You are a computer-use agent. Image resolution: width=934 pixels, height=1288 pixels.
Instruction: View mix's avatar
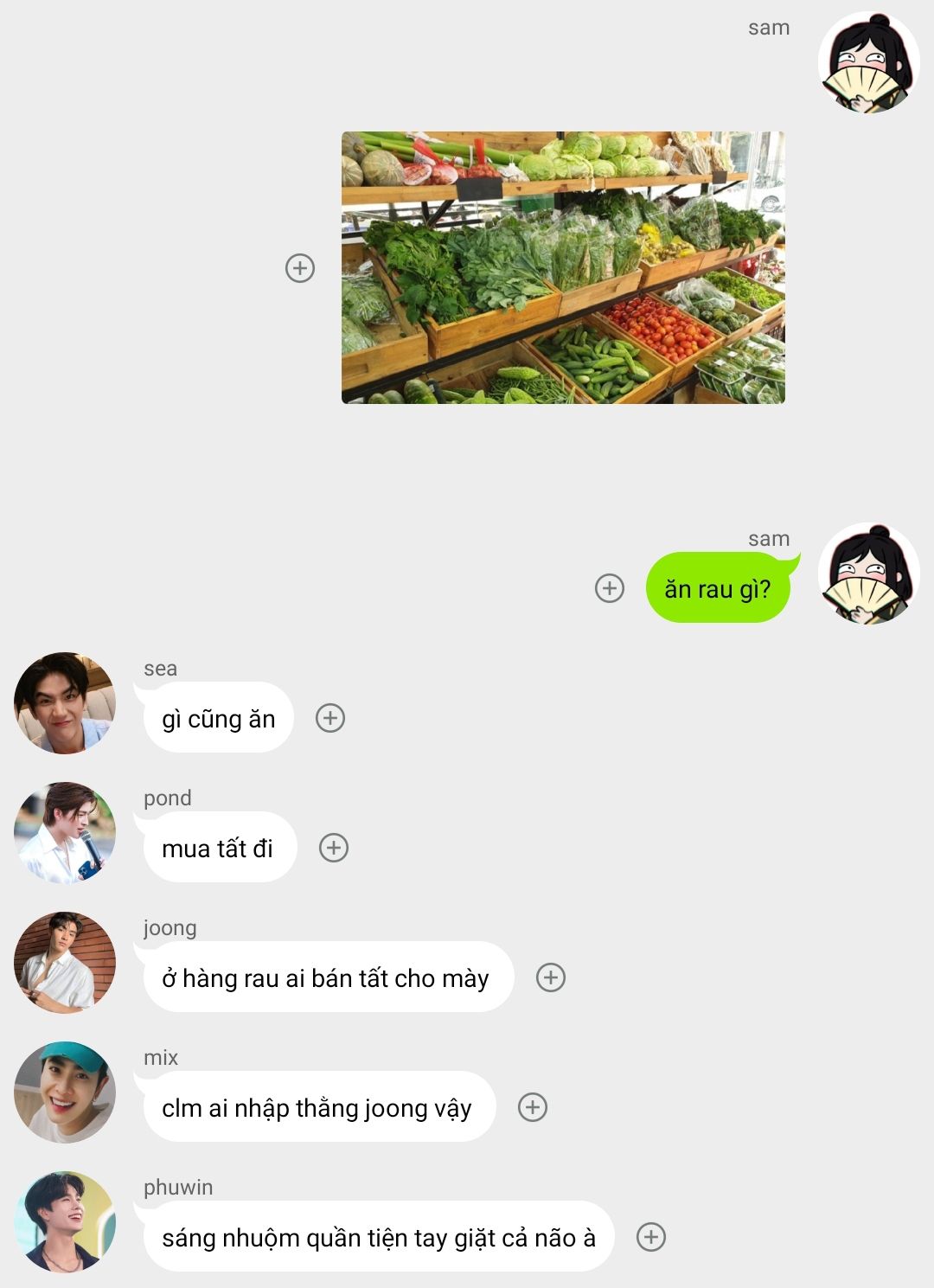tap(65, 1093)
